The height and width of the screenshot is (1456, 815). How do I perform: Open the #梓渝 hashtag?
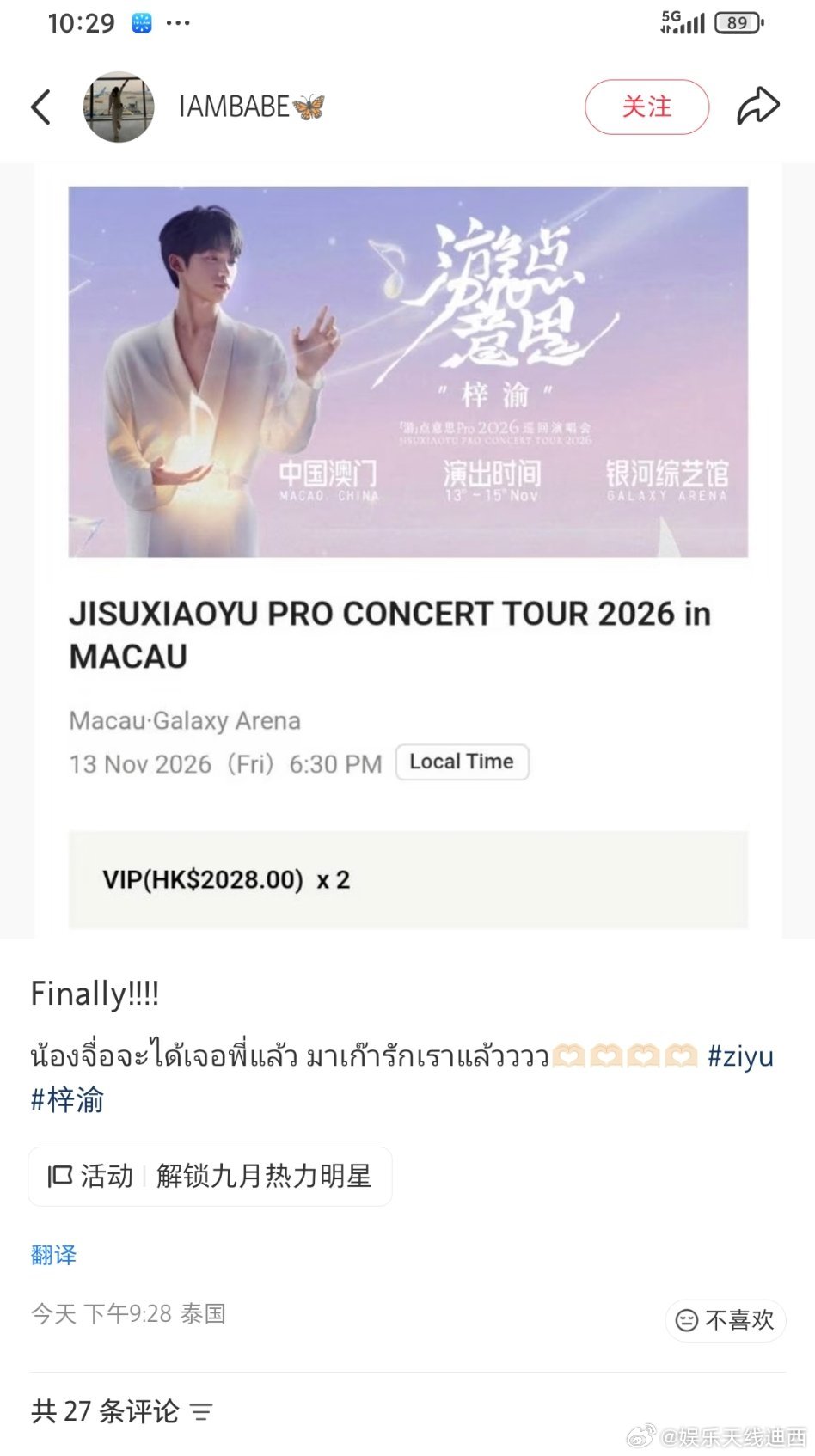click(x=67, y=1099)
